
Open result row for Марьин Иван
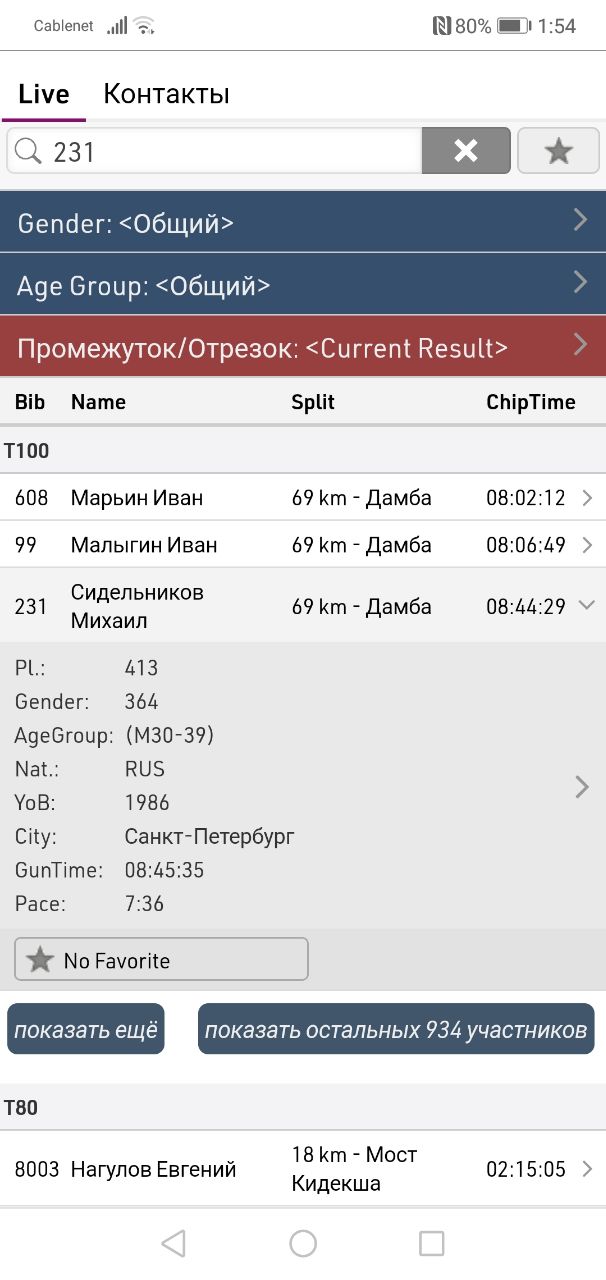[x=303, y=497]
